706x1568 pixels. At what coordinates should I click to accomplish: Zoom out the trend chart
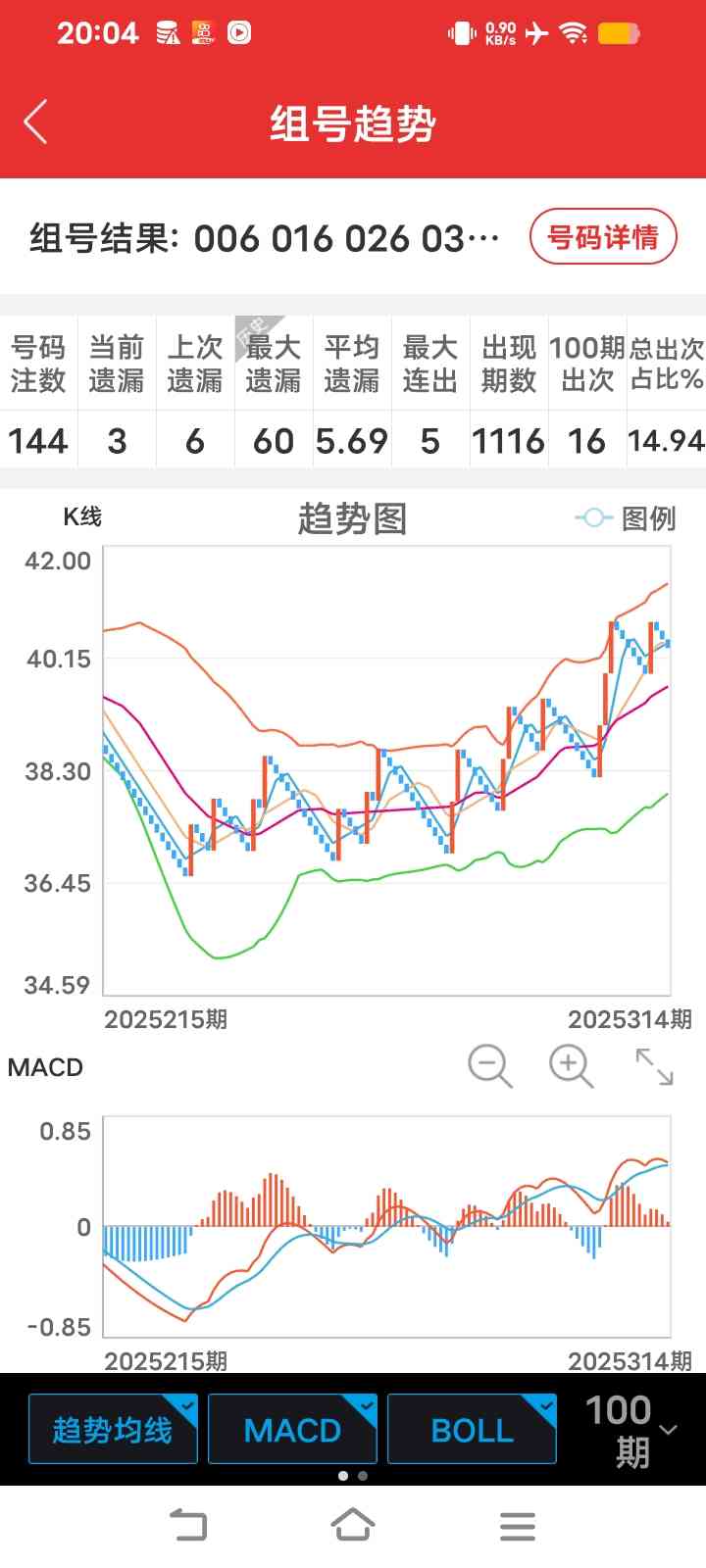pyautogui.click(x=490, y=1065)
